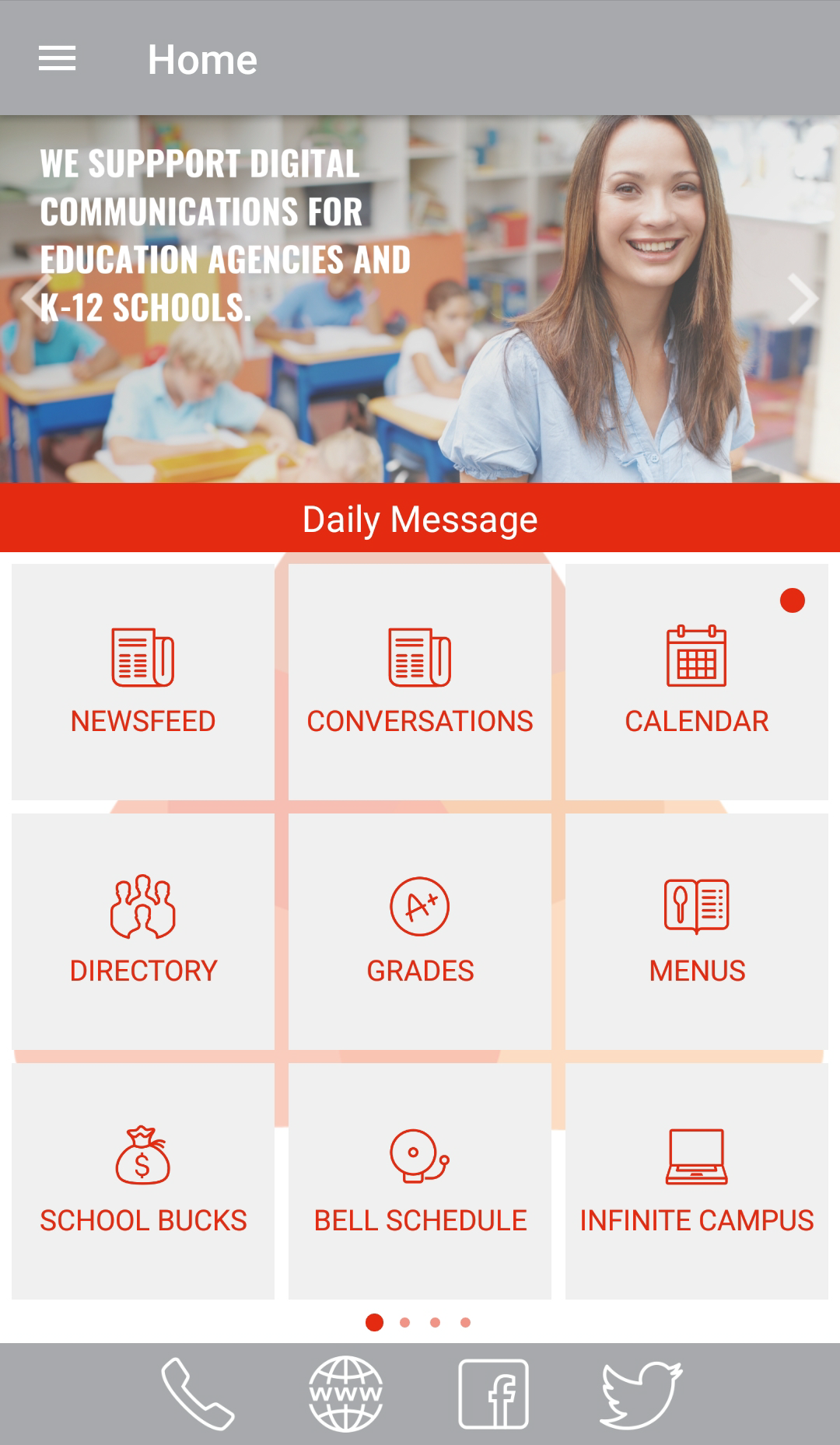Open the Newsfeed tile
Image resolution: width=840 pixels, height=1445 pixels.
143,682
